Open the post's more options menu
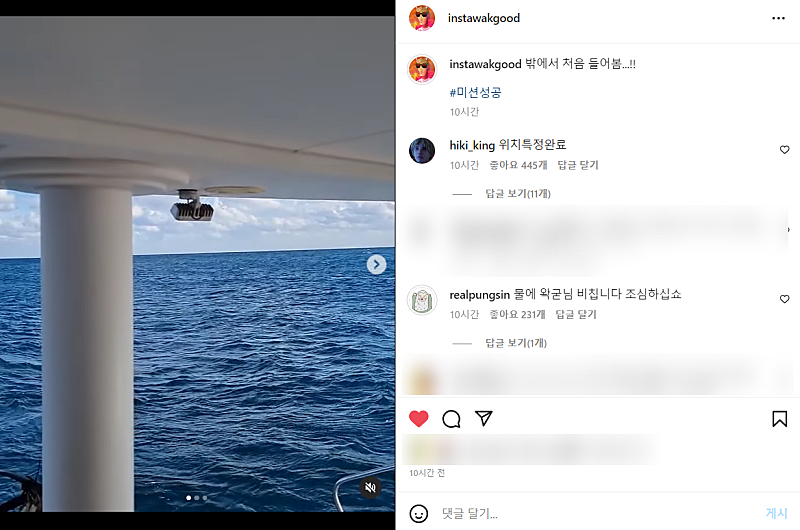Viewport: 800px width, 530px height. coord(778,18)
